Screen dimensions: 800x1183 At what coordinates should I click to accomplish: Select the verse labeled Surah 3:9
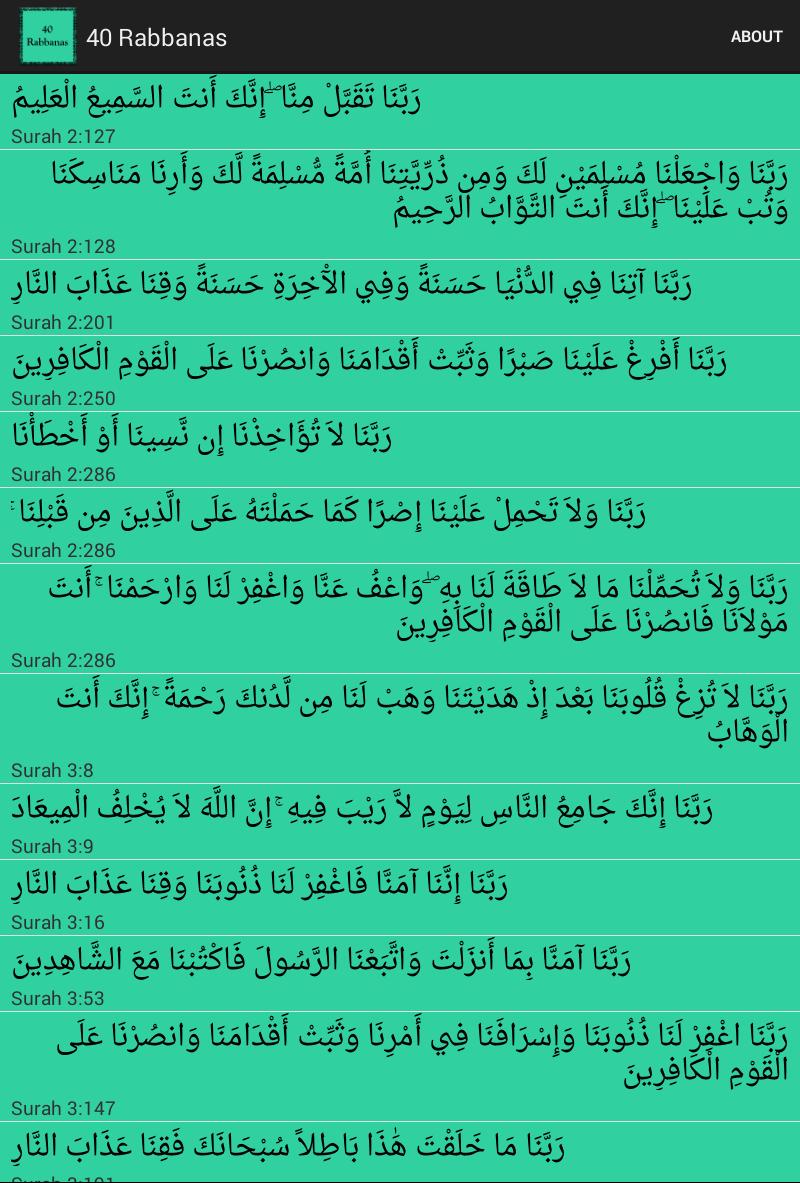click(400, 820)
